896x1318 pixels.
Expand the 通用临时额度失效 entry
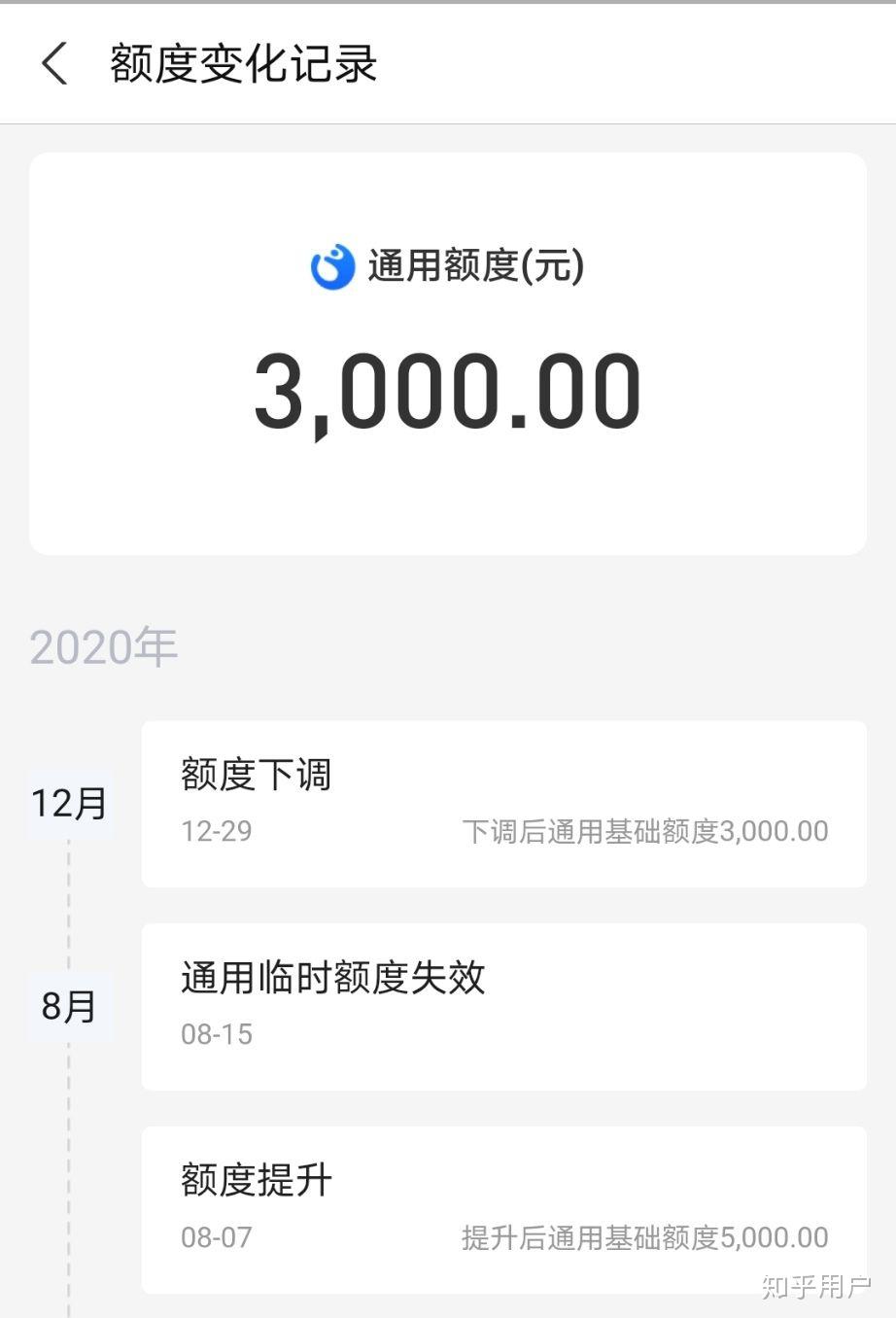click(503, 1006)
